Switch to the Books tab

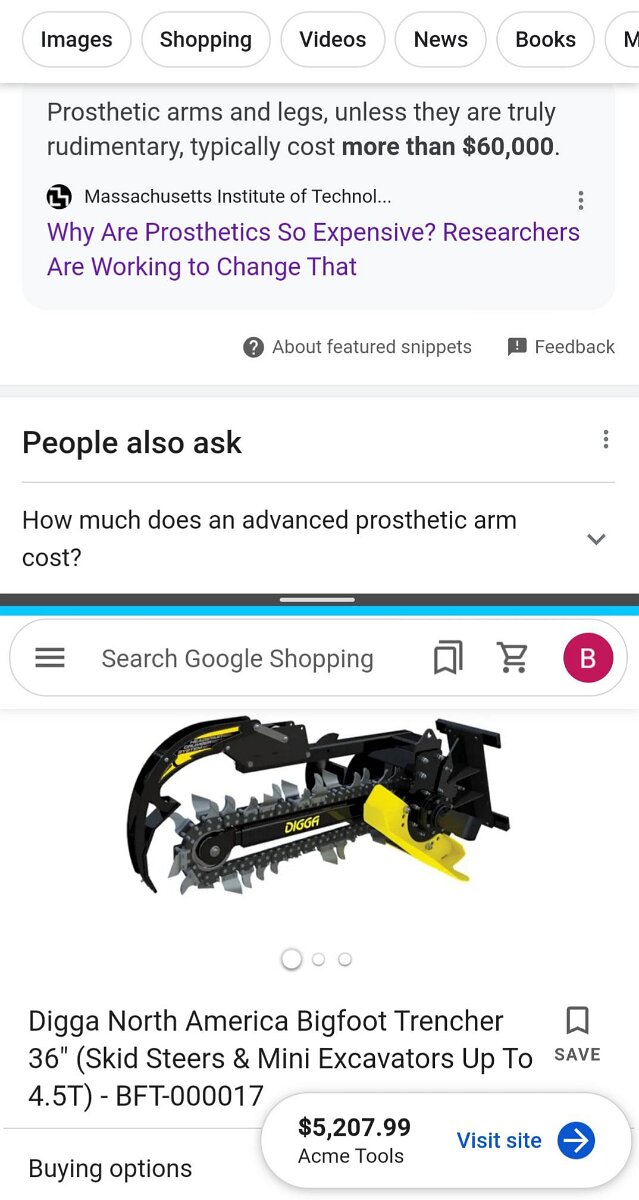point(545,40)
